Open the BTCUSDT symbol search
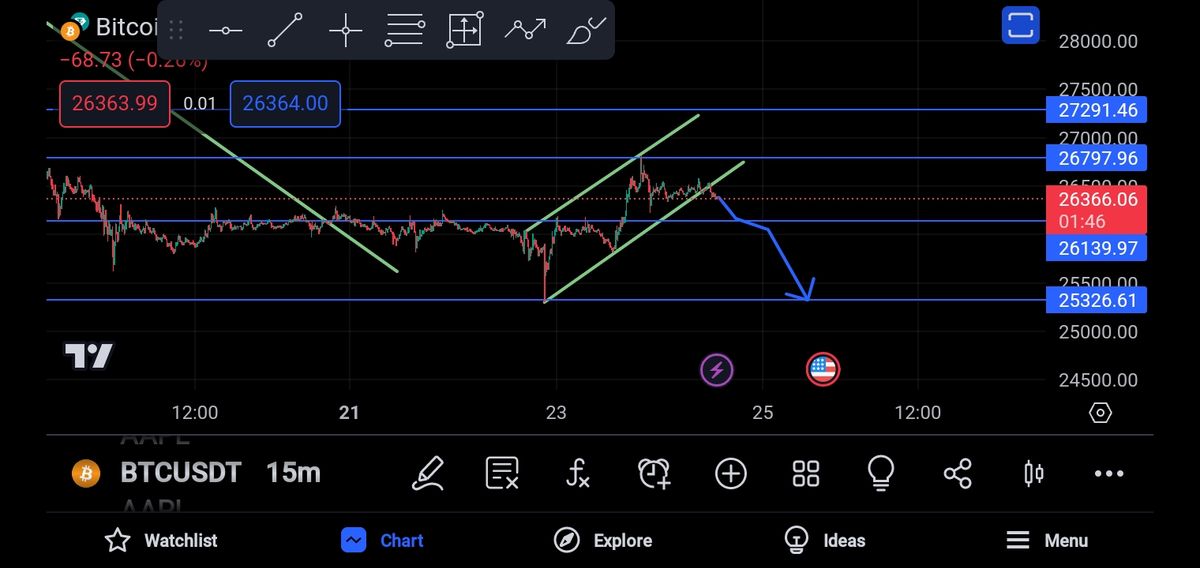The image size is (1200, 568). click(x=180, y=473)
